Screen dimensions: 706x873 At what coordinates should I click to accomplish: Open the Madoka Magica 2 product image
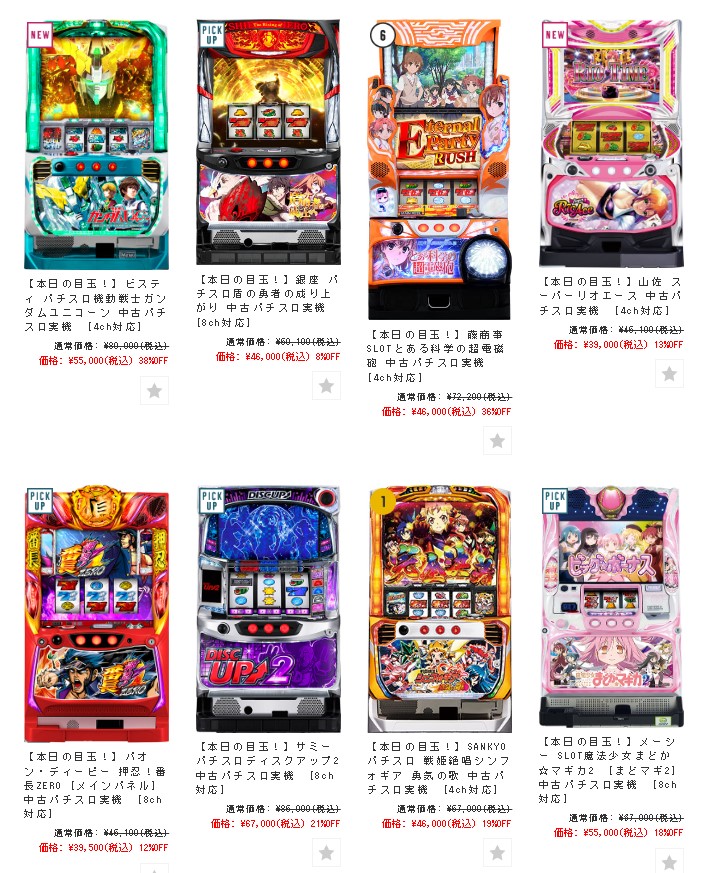tap(612, 606)
